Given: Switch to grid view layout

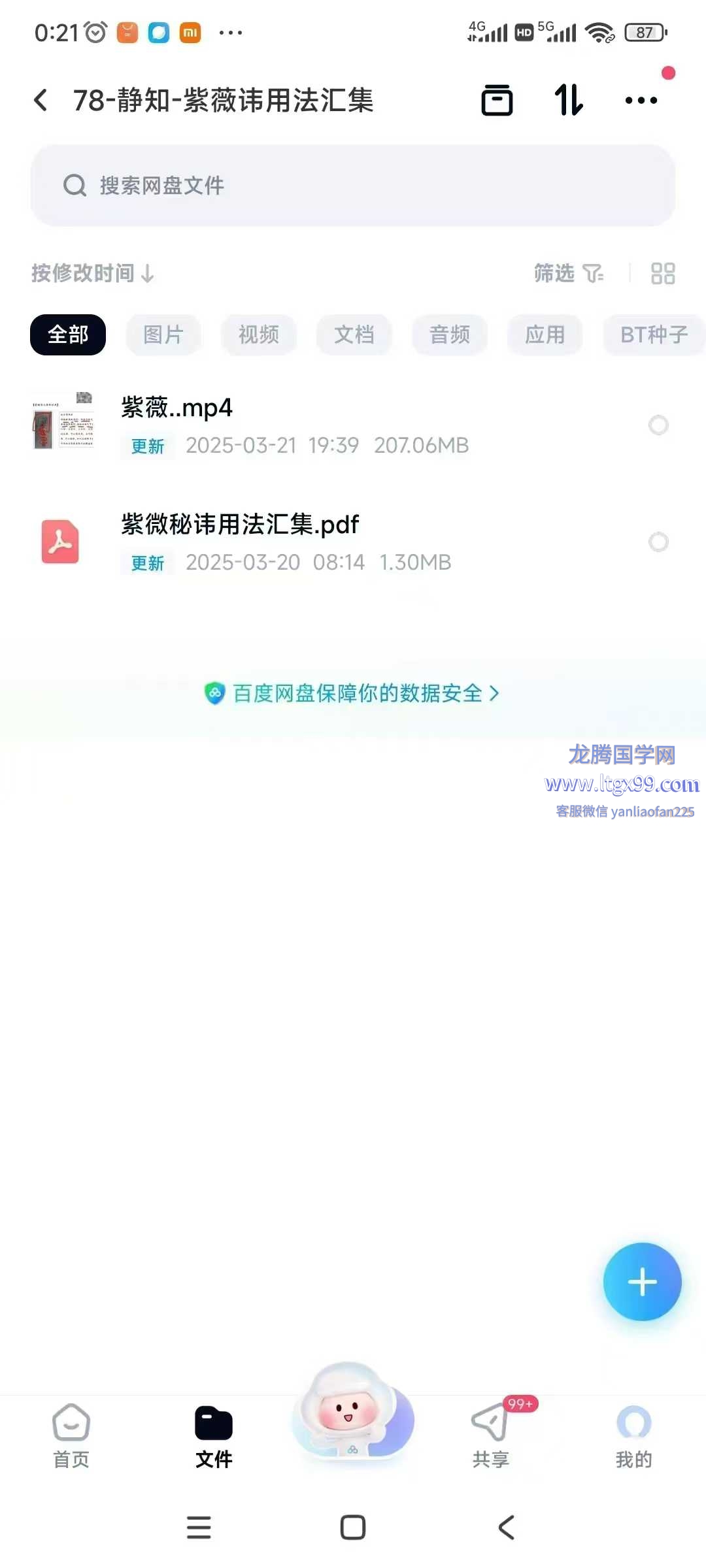Looking at the screenshot, I should [x=663, y=273].
